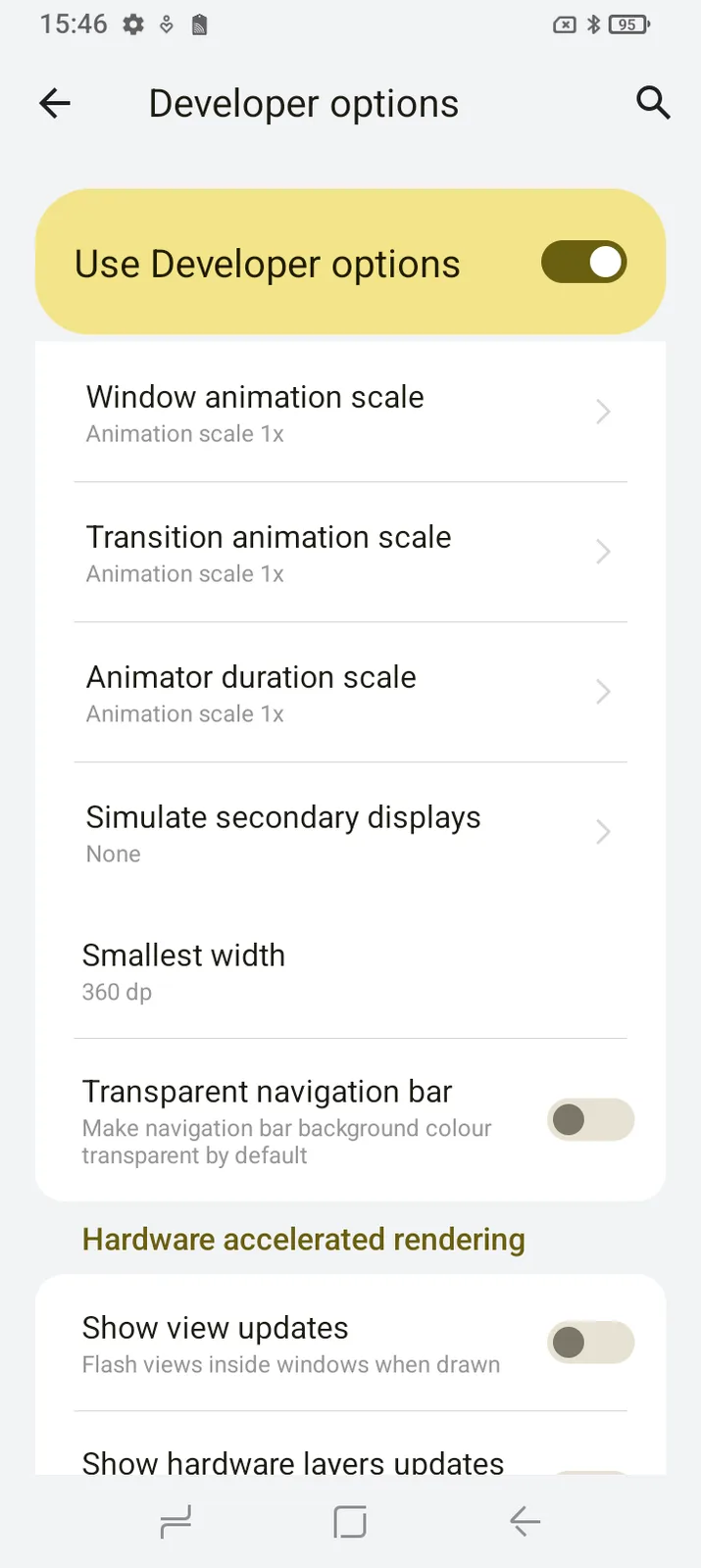Go back from Developer options

point(55,103)
